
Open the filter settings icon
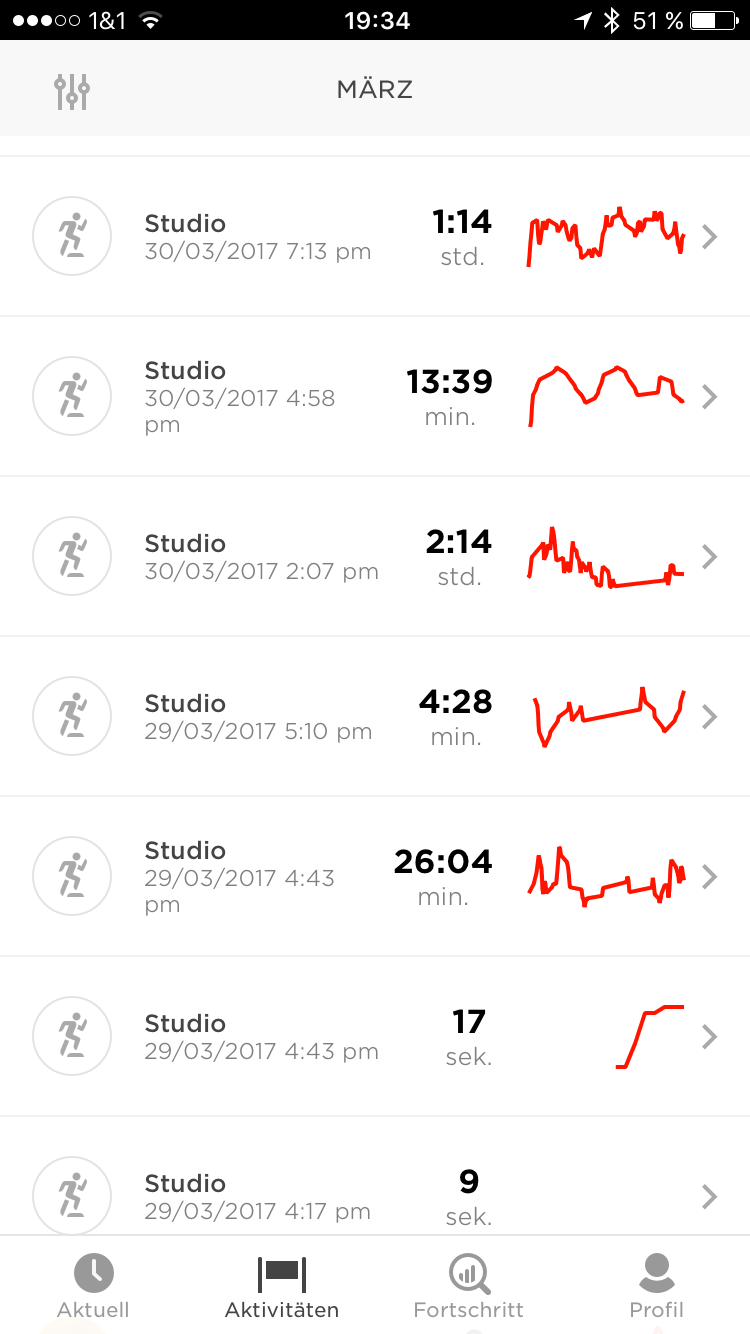72,91
